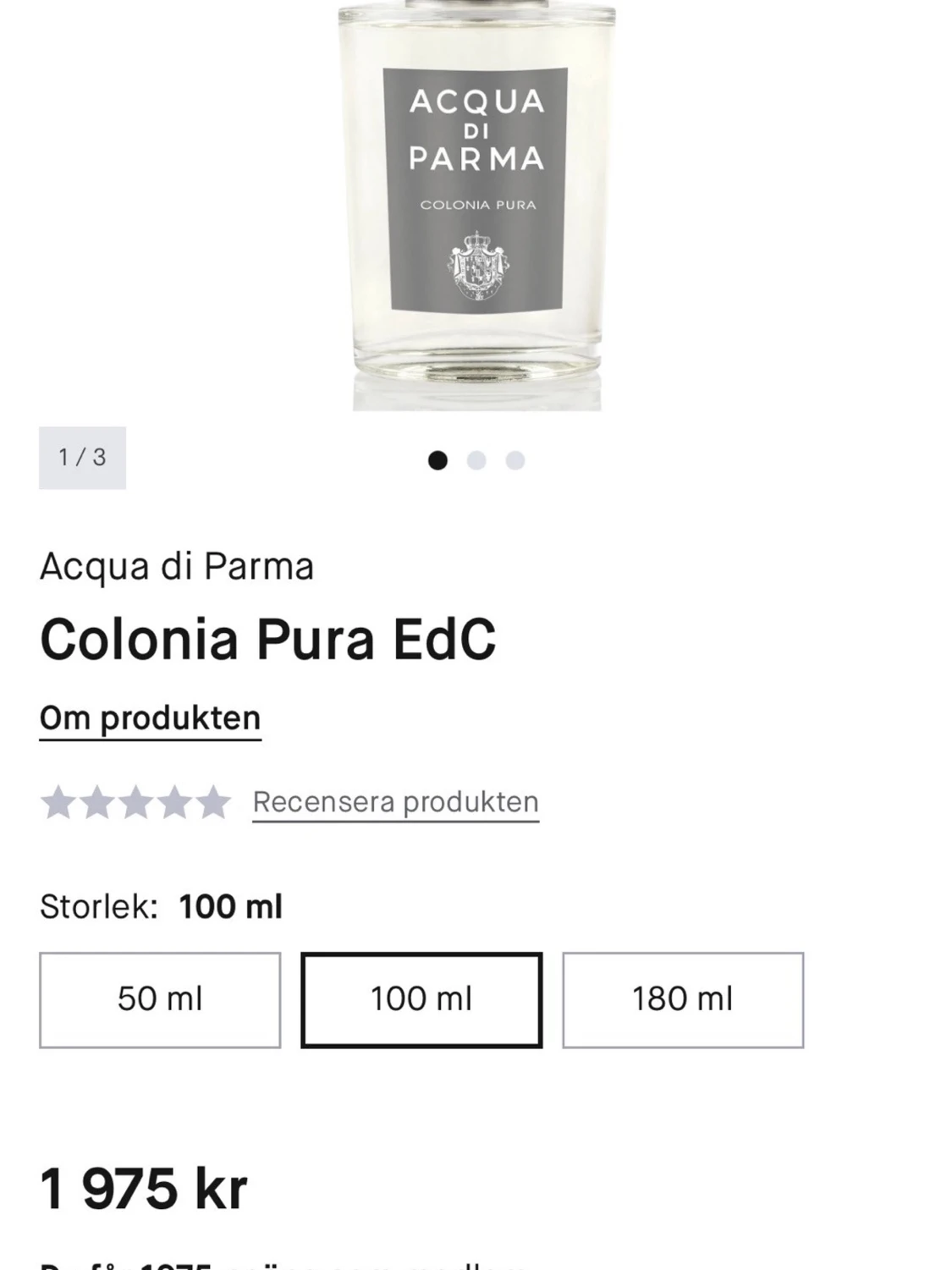This screenshot has width=952, height=1270.
Task: Click the filled first carousel dot
Action: coord(438,459)
